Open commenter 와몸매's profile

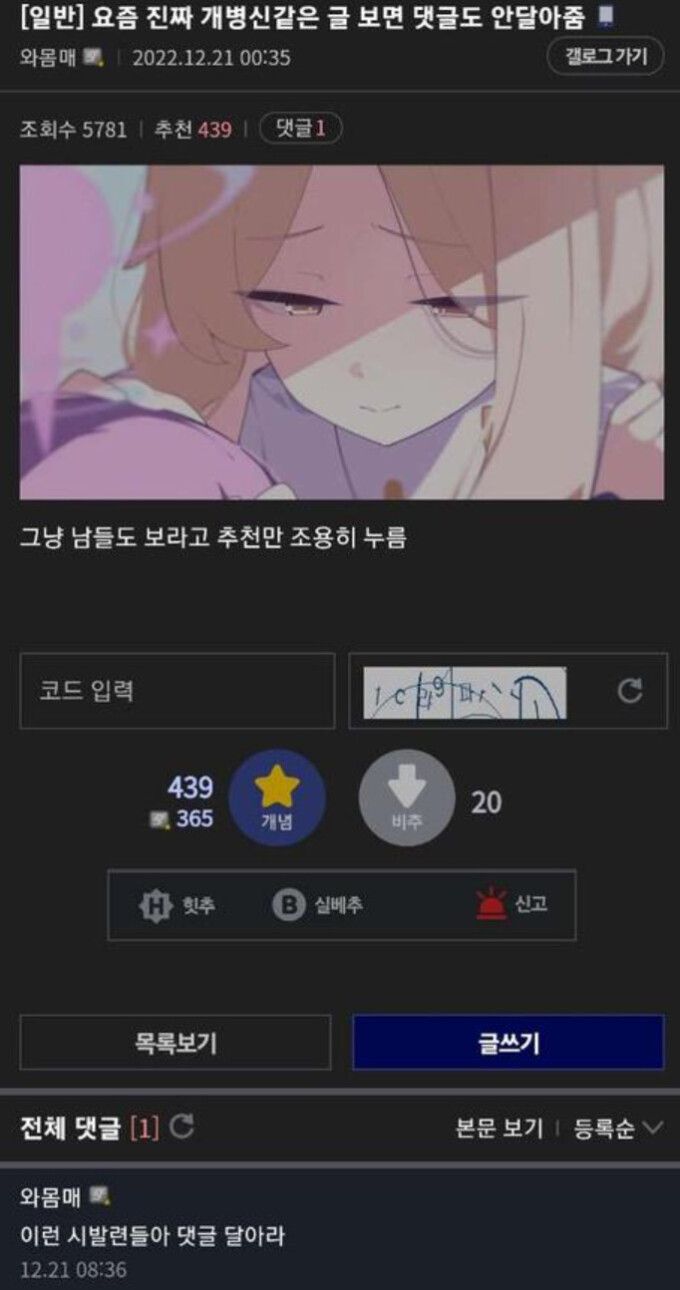tap(52, 1196)
